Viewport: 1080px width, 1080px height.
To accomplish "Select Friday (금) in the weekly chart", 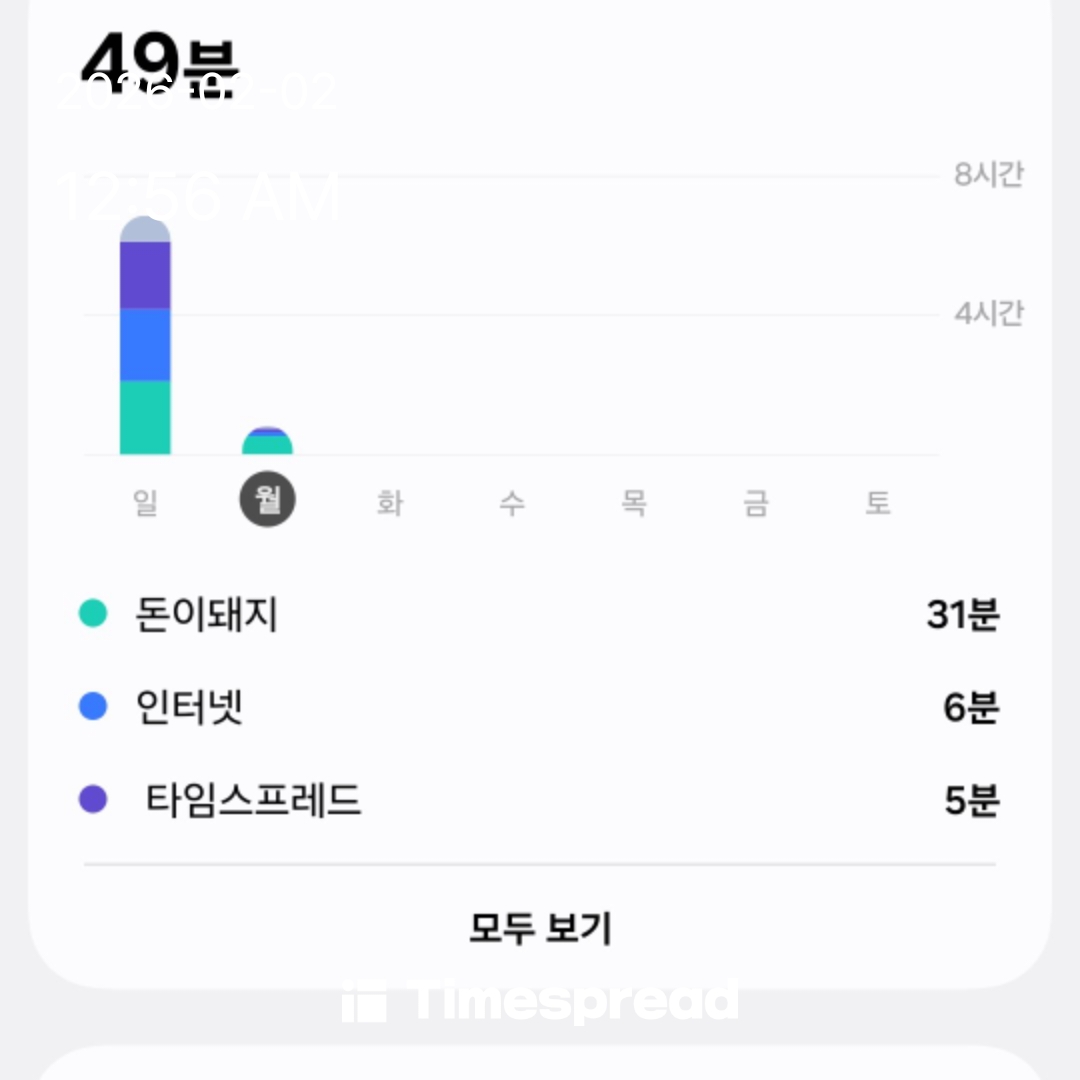I will [x=756, y=502].
